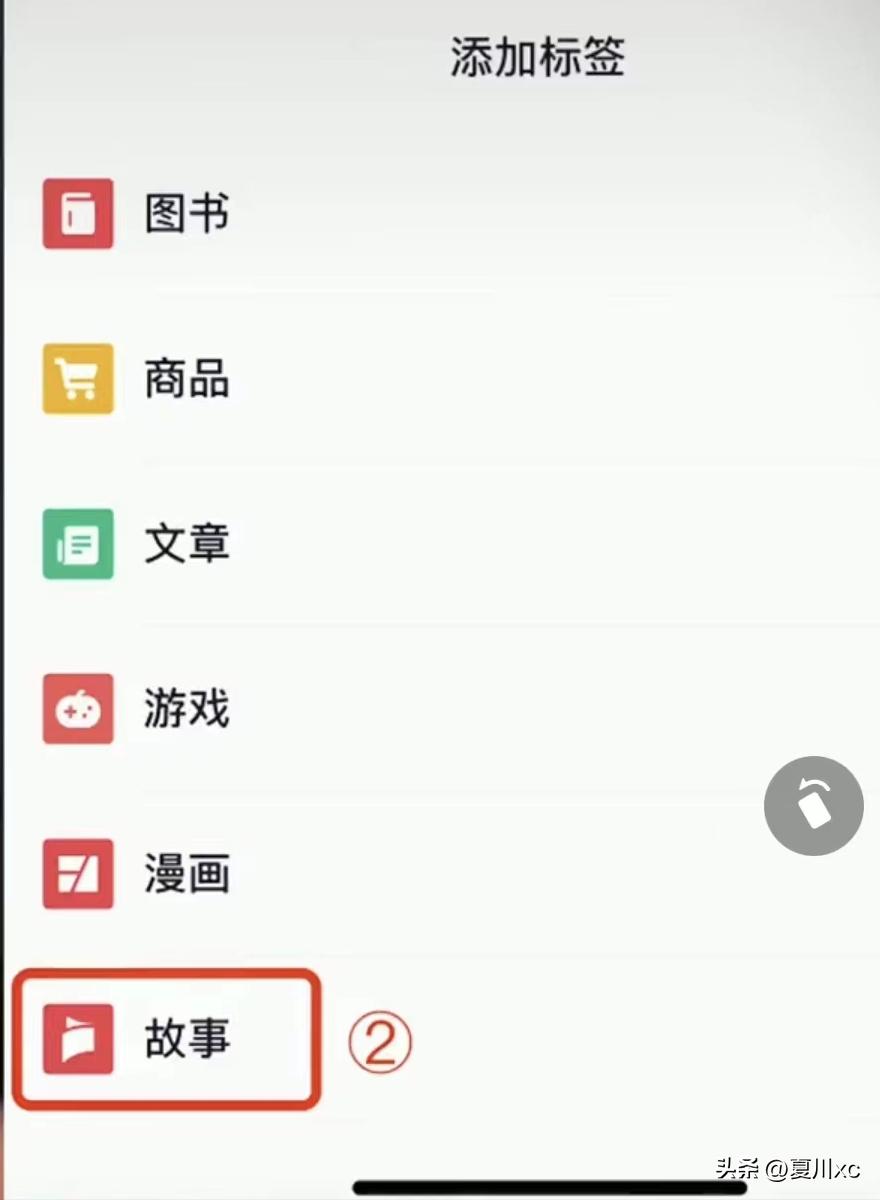Viewport: 880px width, 1200px height.
Task: Select the 游戏 category row
Action: [187, 710]
